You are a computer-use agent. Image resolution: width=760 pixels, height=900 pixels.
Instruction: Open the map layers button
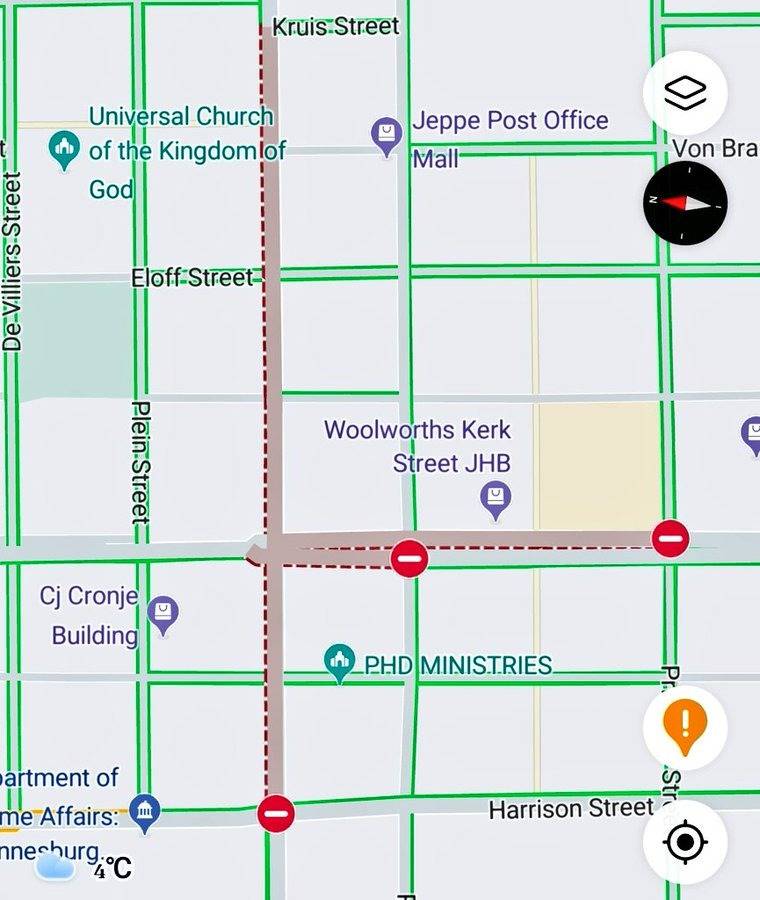click(685, 93)
